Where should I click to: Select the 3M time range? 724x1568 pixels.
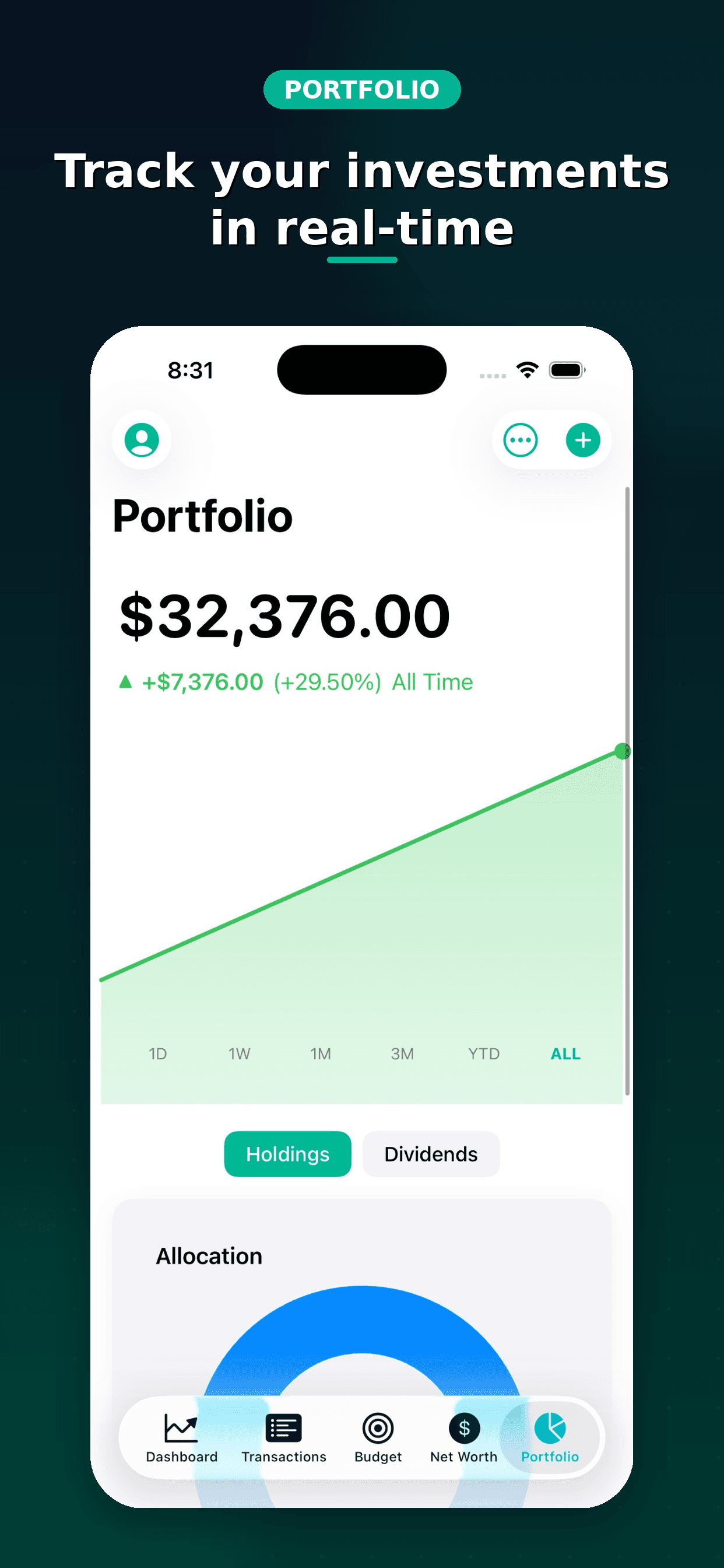coord(402,1053)
